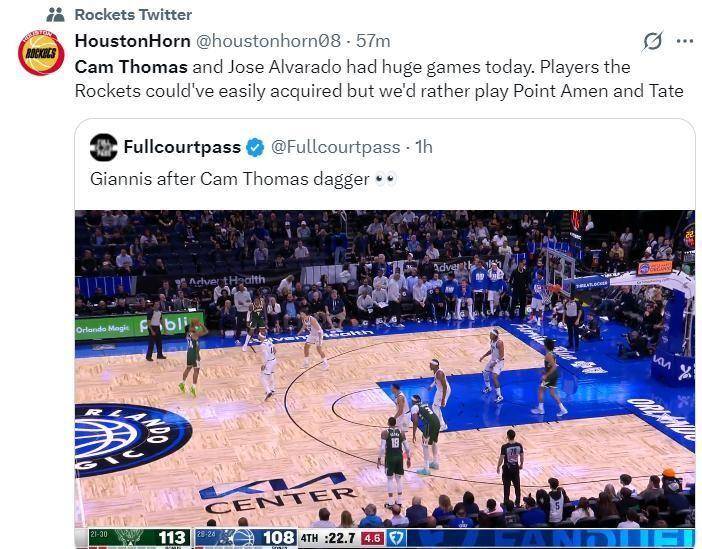The height and width of the screenshot is (549, 702).
Task: Open the quoted Fullcourtpass tweet
Action: click(x=385, y=179)
